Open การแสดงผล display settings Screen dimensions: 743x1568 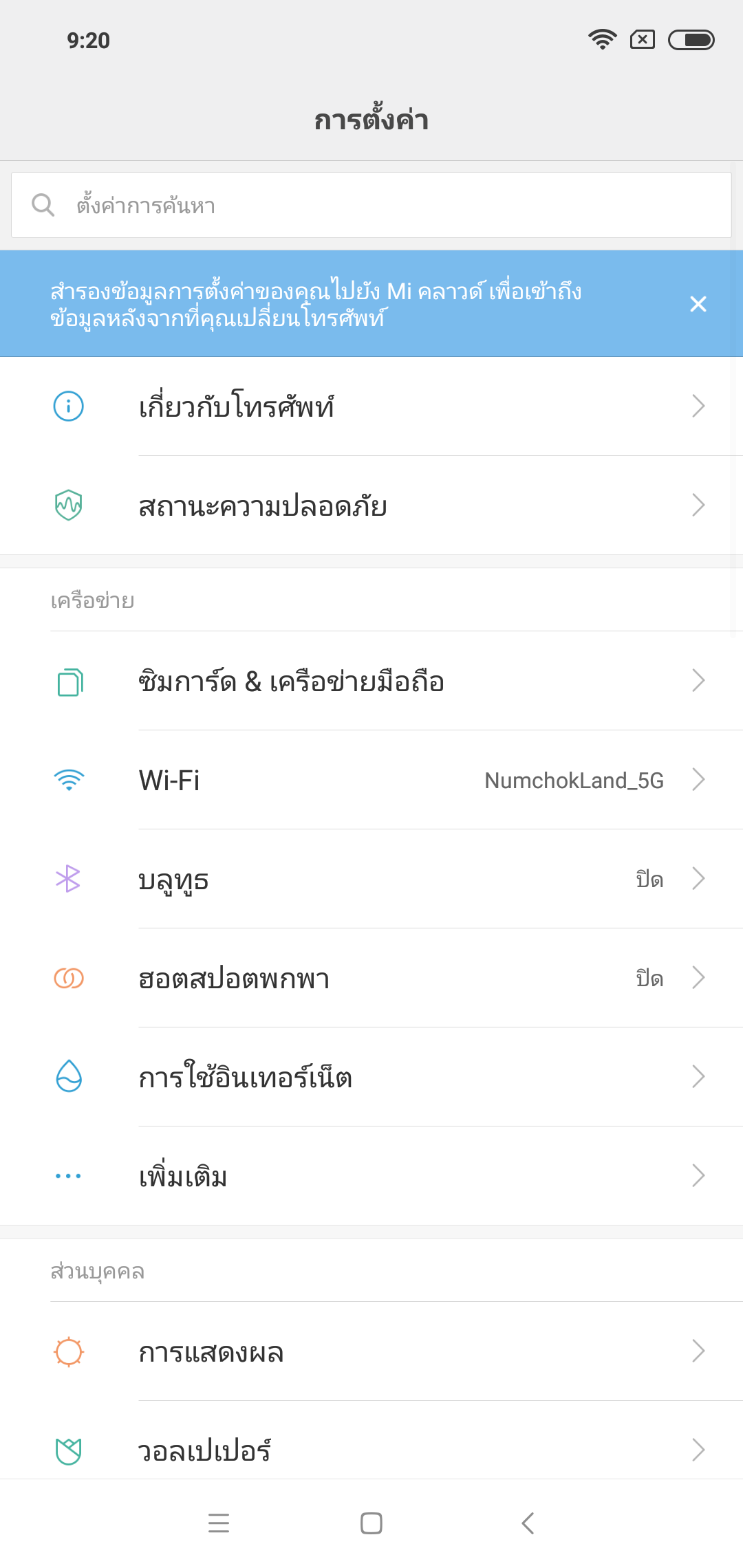pos(371,1351)
